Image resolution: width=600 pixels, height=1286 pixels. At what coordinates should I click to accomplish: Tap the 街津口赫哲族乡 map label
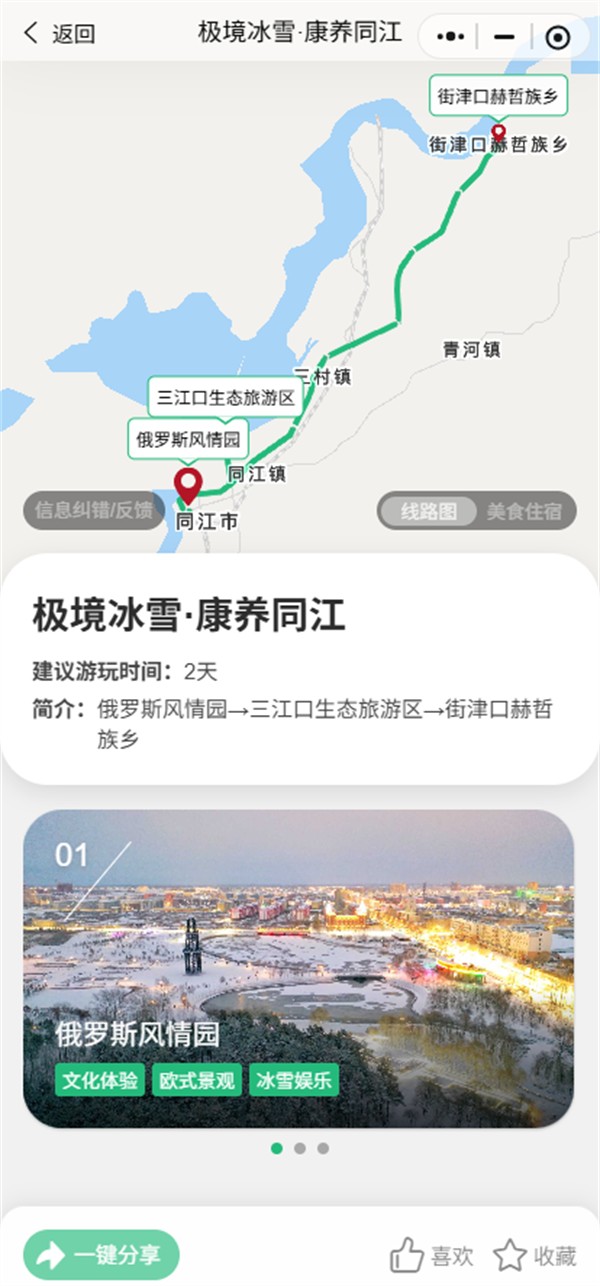click(x=499, y=97)
